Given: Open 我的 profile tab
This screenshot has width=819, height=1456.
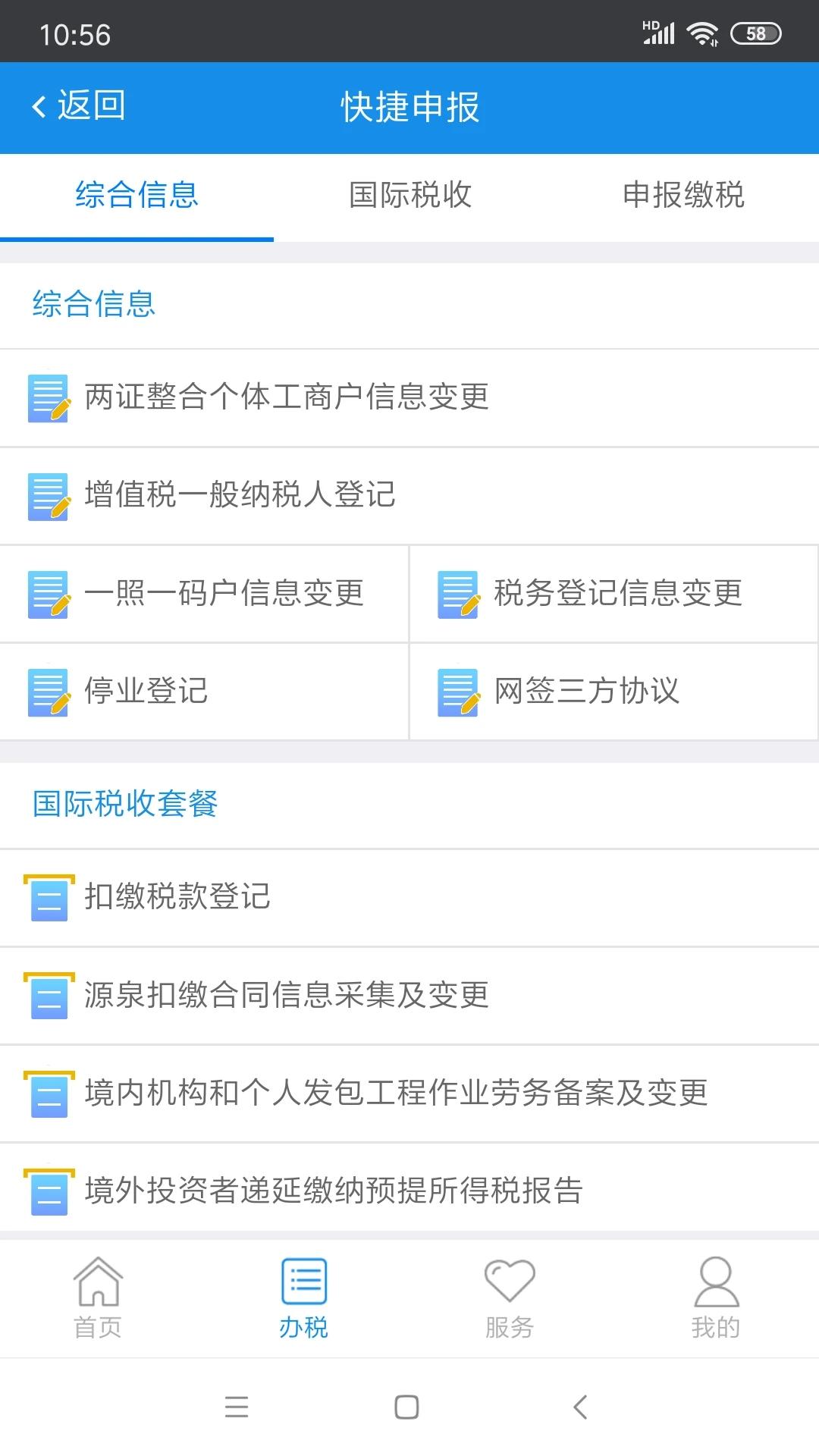Looking at the screenshot, I should 715,1298.
